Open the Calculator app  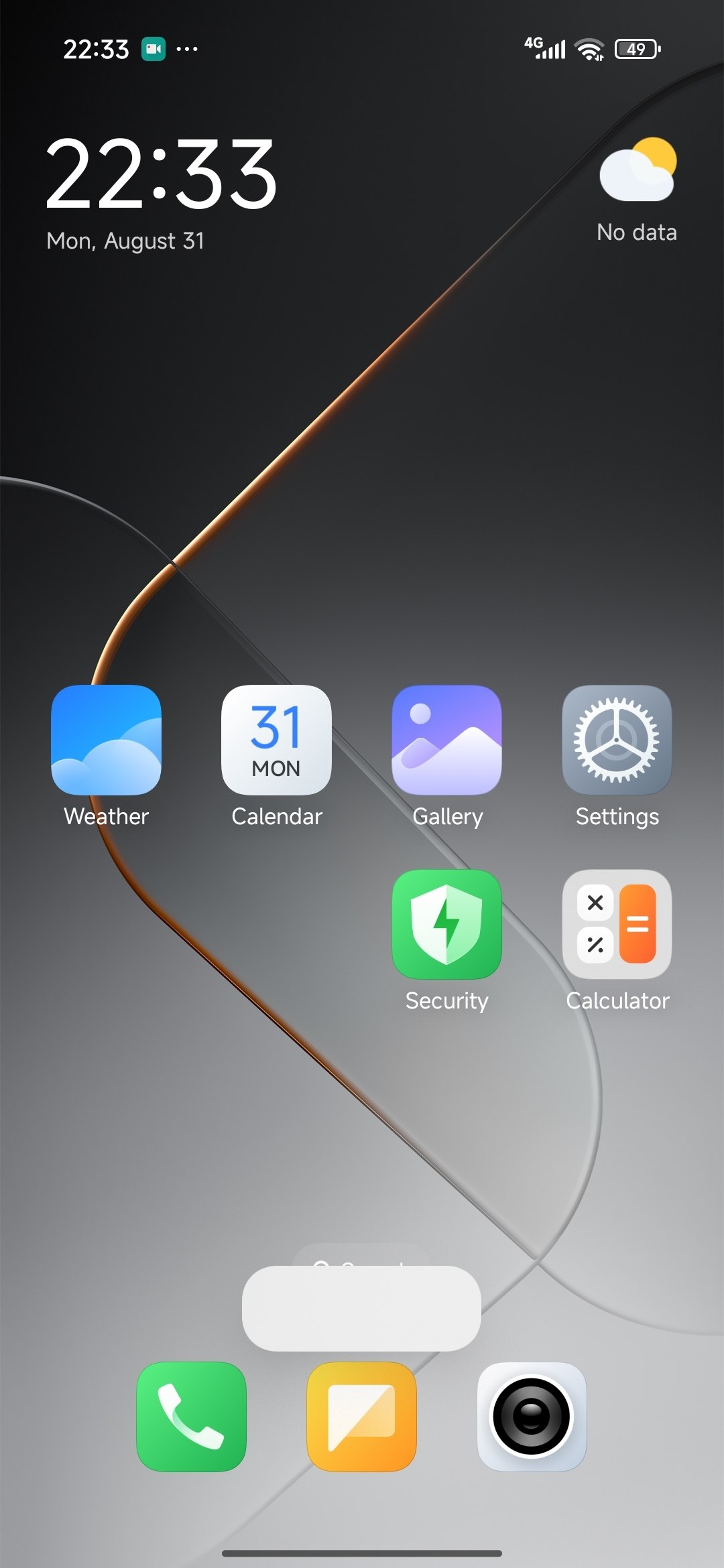pos(617,924)
